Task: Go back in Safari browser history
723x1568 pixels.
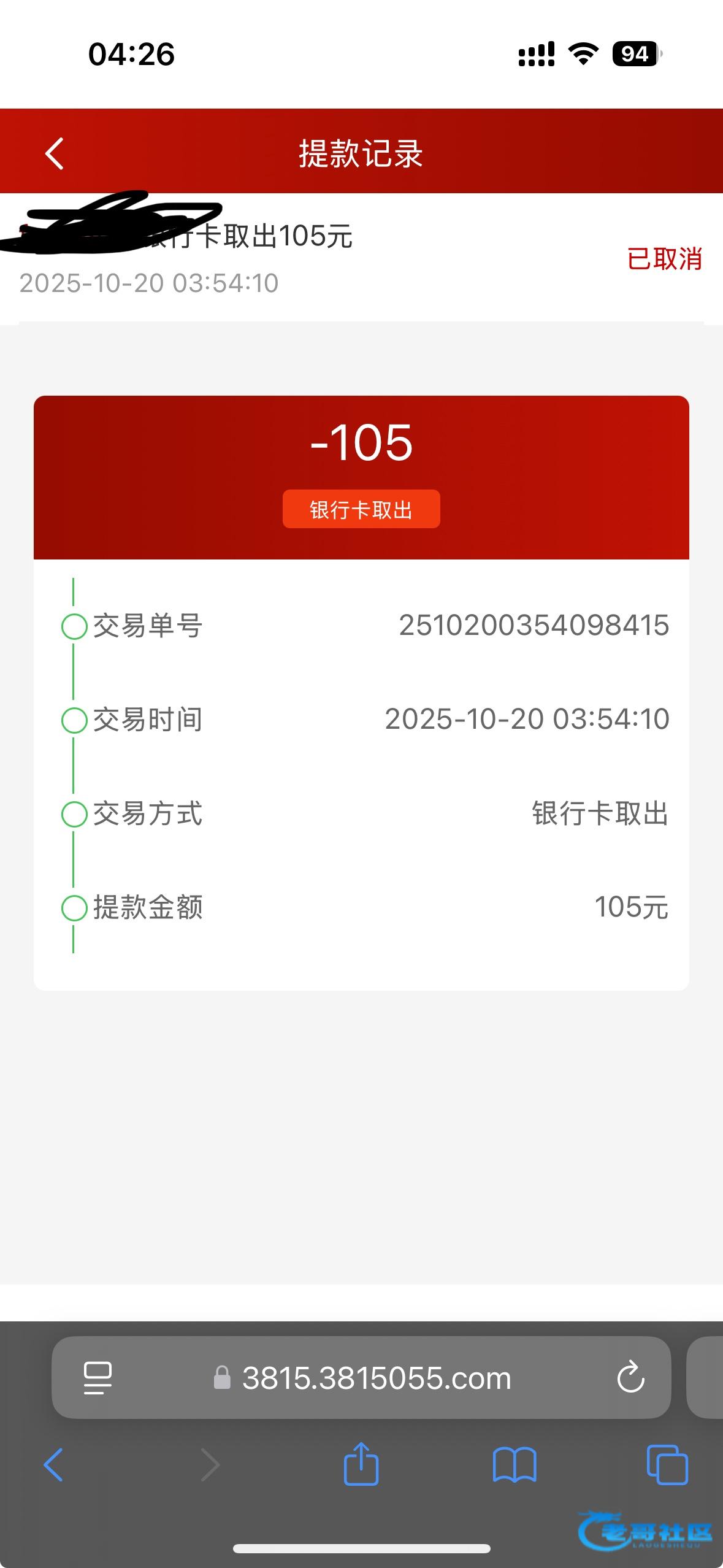Action: point(53,1465)
